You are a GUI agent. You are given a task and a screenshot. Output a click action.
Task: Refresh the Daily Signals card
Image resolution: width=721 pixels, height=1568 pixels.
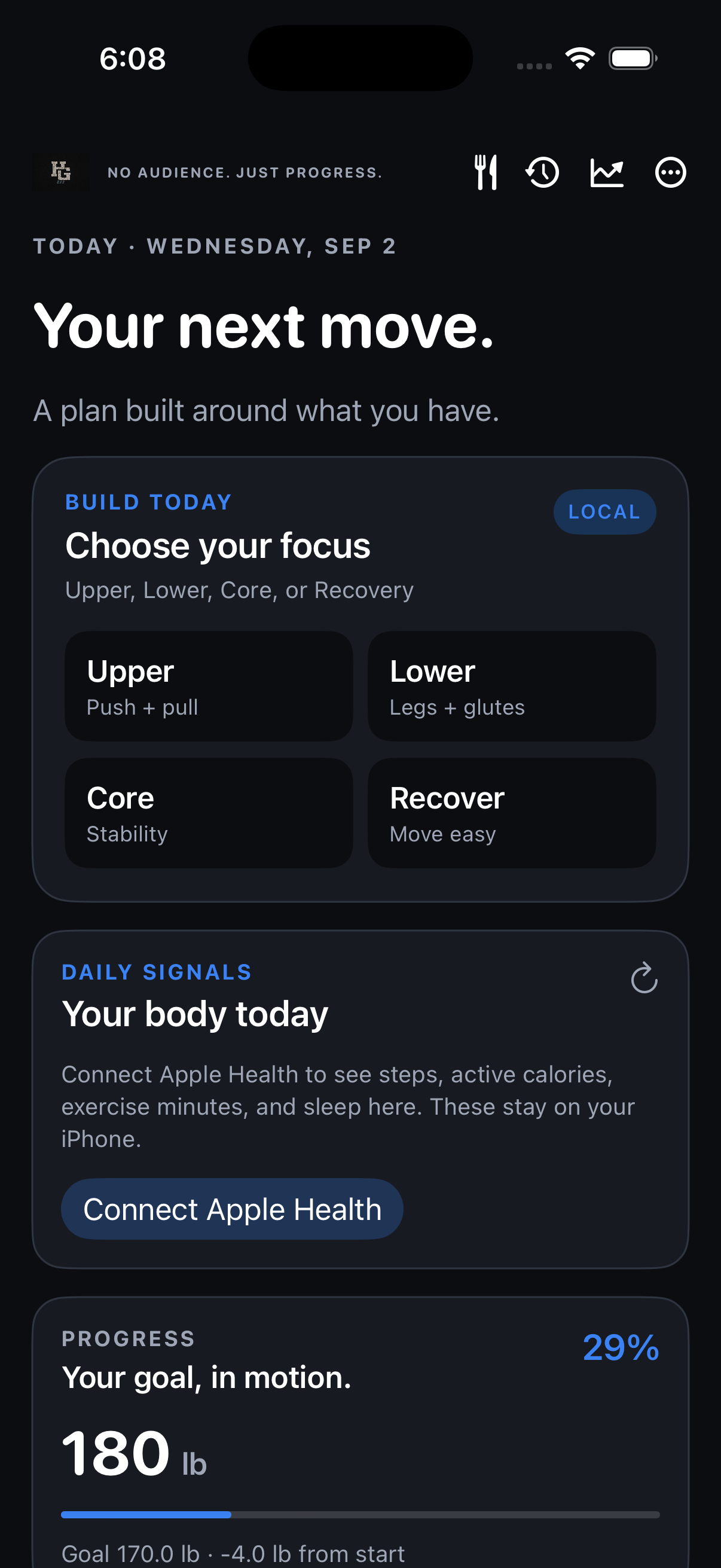click(644, 978)
